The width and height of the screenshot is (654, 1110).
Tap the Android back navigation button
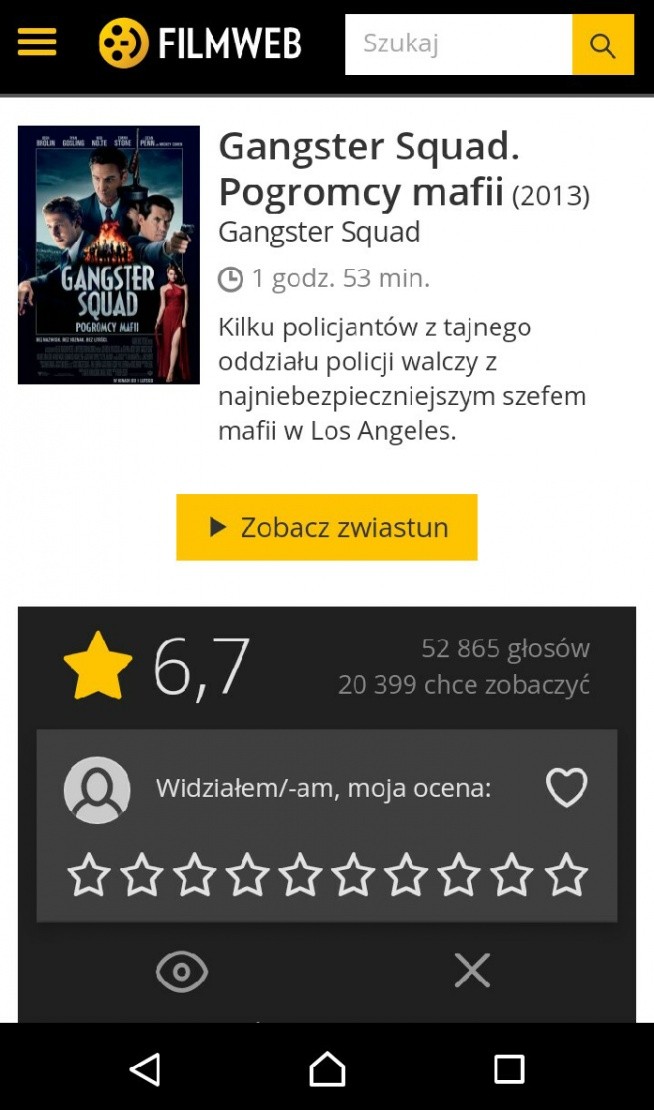(146, 1069)
